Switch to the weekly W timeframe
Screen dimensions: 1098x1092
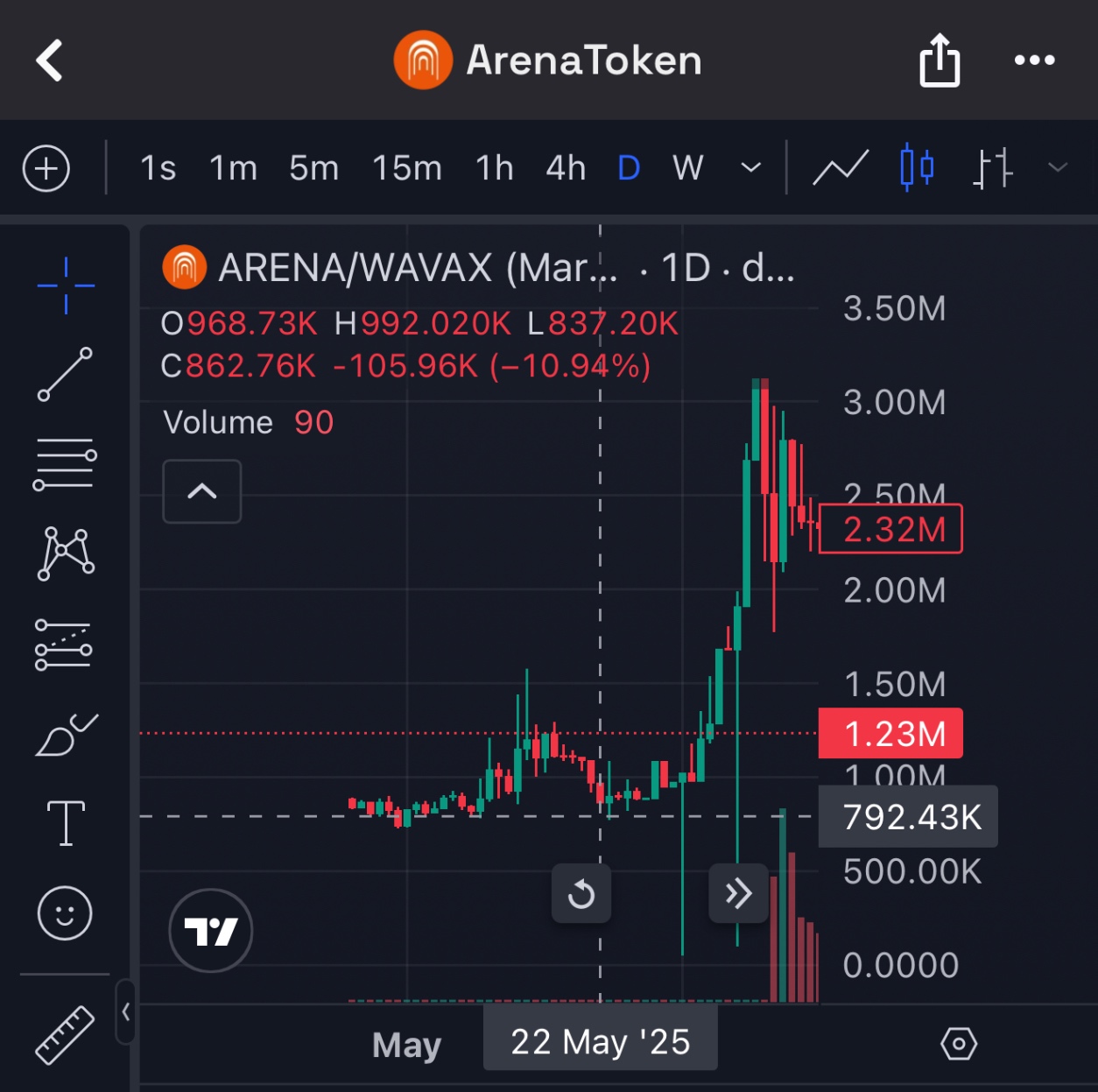(688, 168)
